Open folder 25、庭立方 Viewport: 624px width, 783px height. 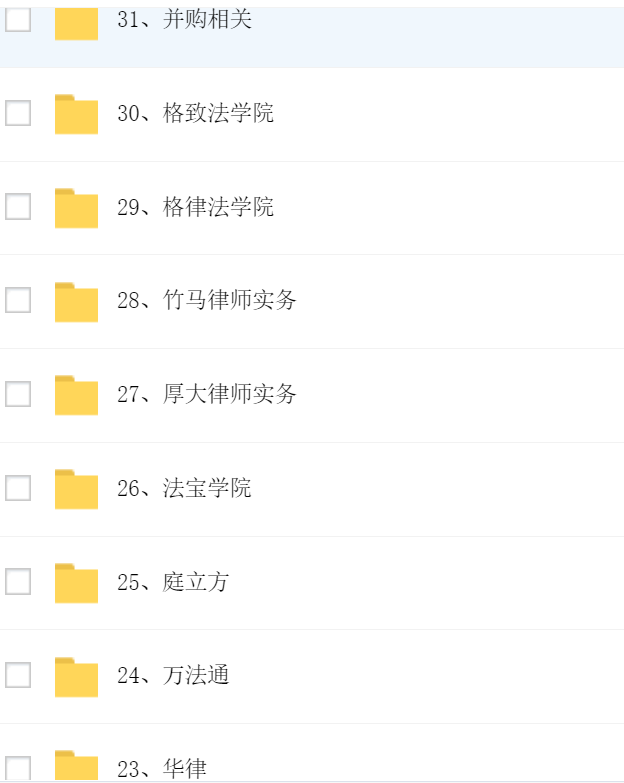173,582
